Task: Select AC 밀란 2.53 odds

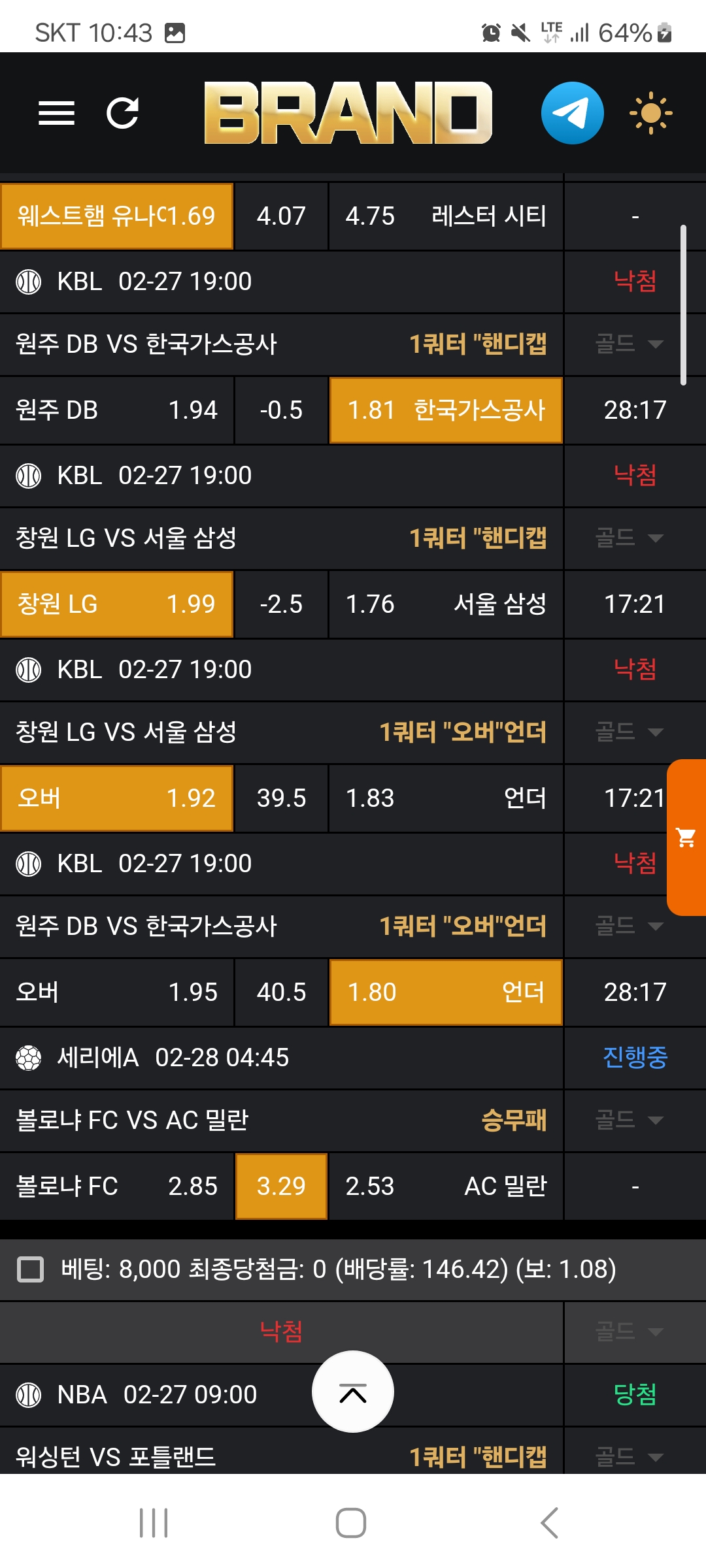Action: [446, 1186]
